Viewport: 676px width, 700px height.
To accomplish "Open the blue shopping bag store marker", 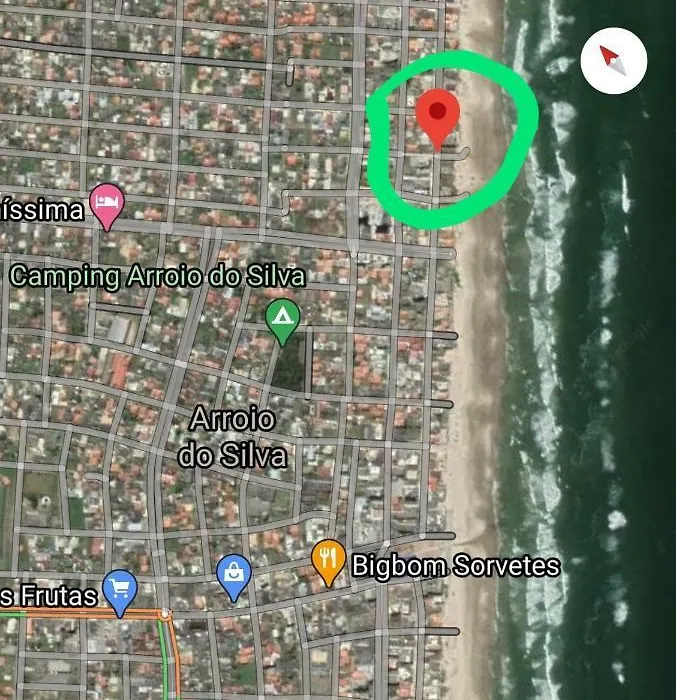I will pos(233,576).
